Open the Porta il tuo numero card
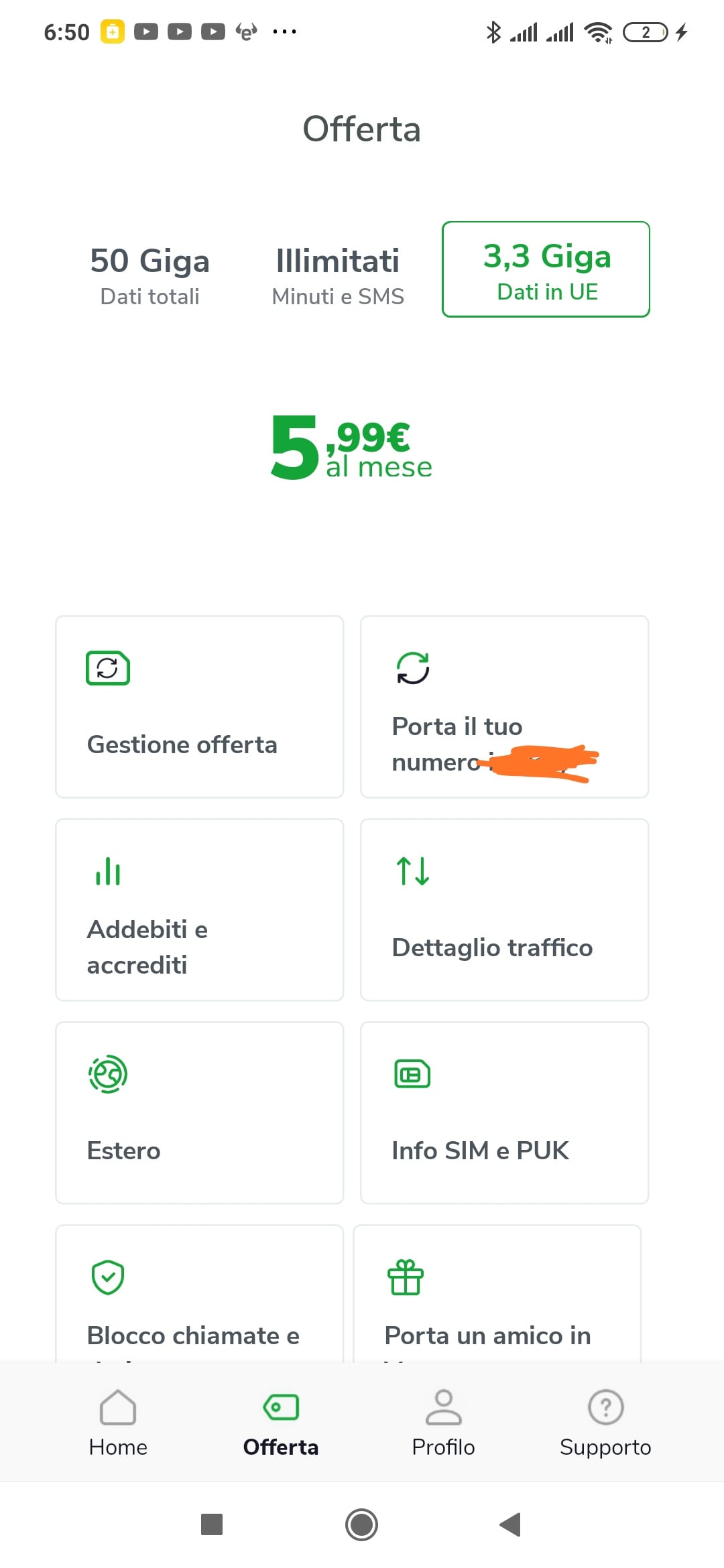The width and height of the screenshot is (724, 1568). click(505, 707)
